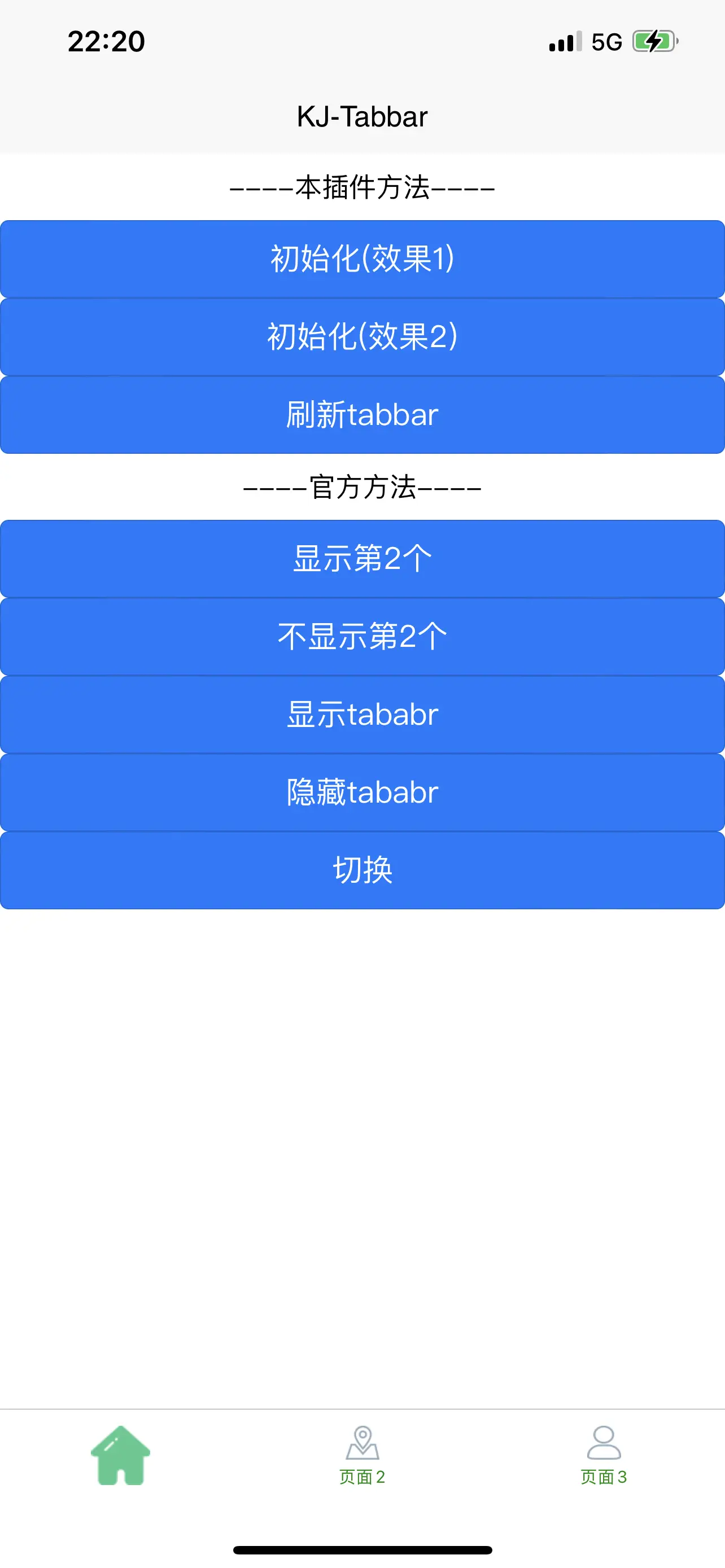Screen dimensions: 725x1568
Task: Open the 页面3 tab
Action: [x=603, y=1455]
